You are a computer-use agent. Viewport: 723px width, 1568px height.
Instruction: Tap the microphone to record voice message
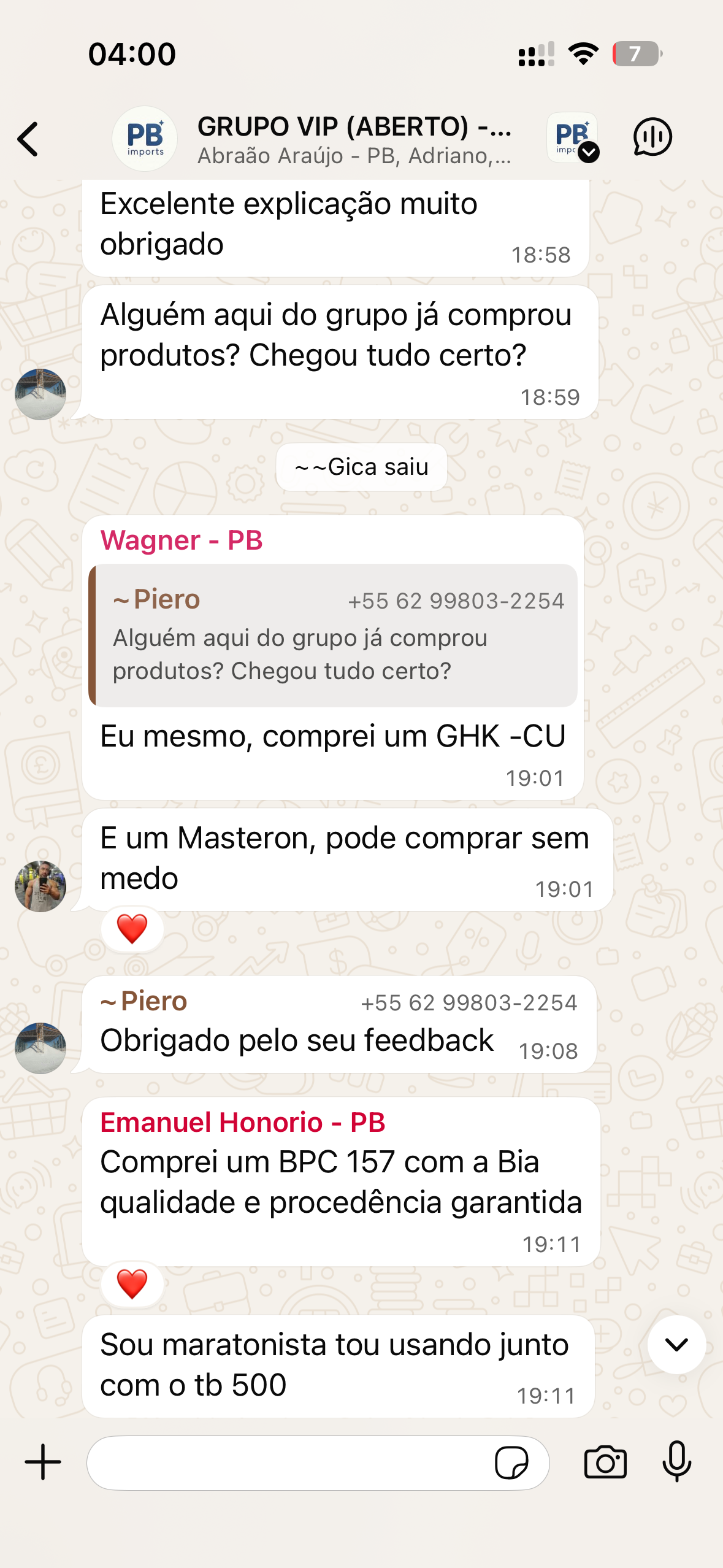pyautogui.click(x=677, y=1462)
